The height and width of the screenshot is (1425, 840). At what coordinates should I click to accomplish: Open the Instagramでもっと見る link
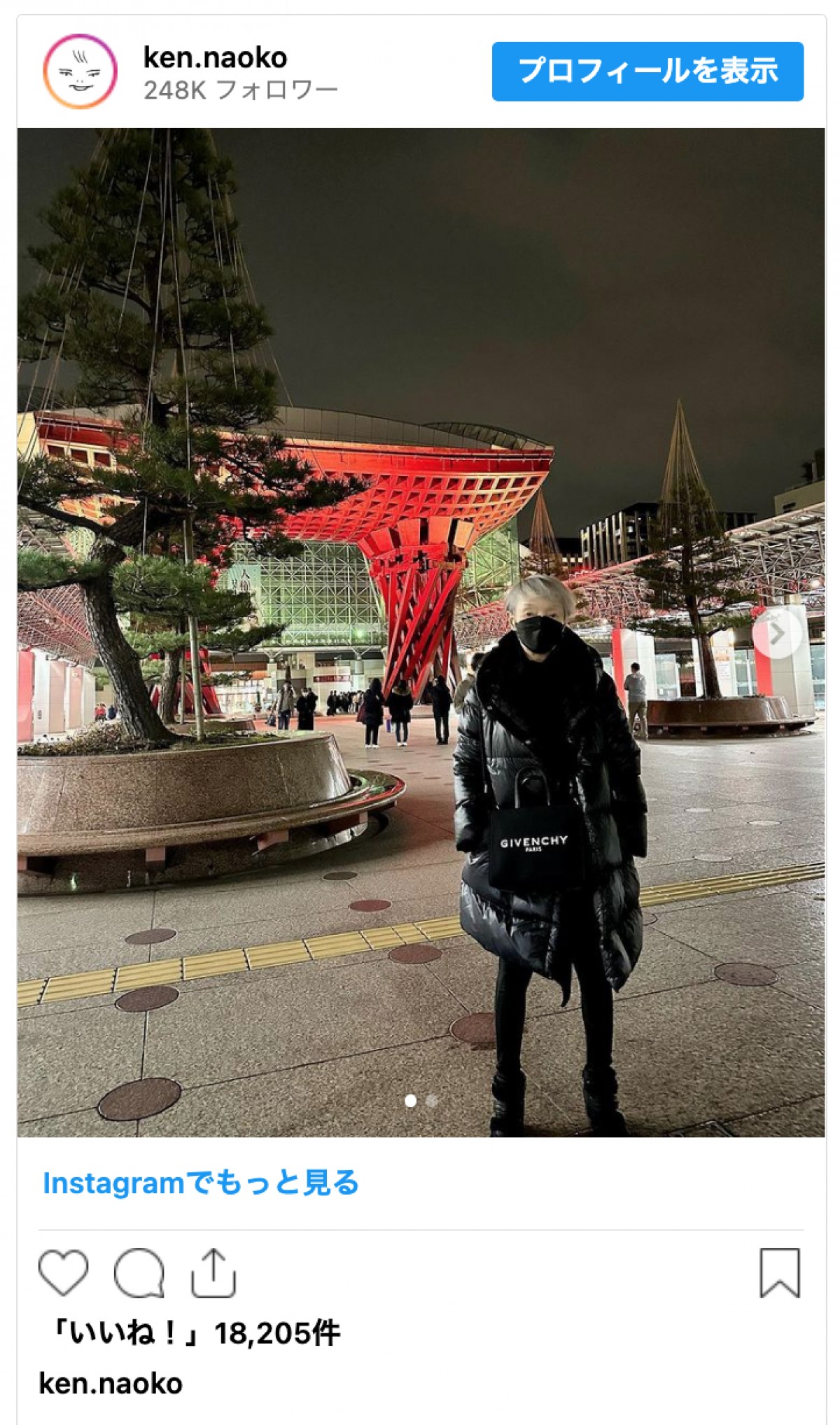[200, 1183]
